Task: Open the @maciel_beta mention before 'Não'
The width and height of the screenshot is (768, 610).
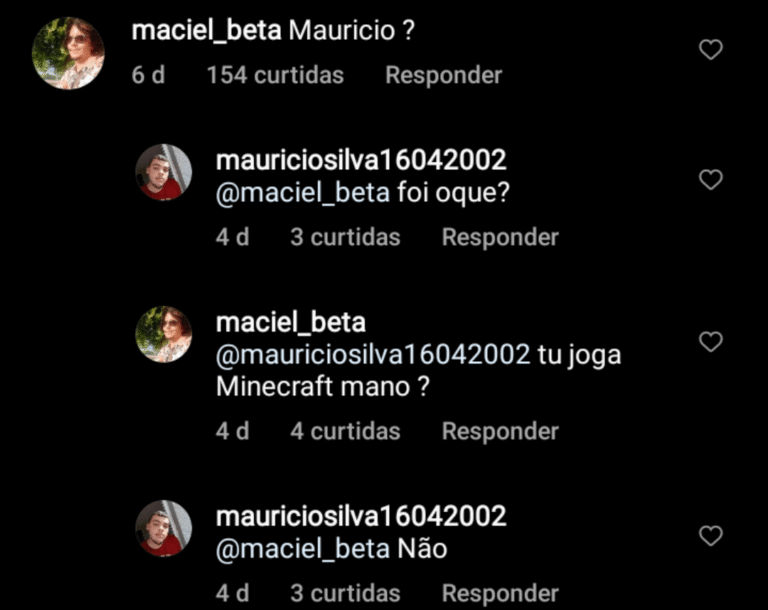Action: (x=302, y=549)
